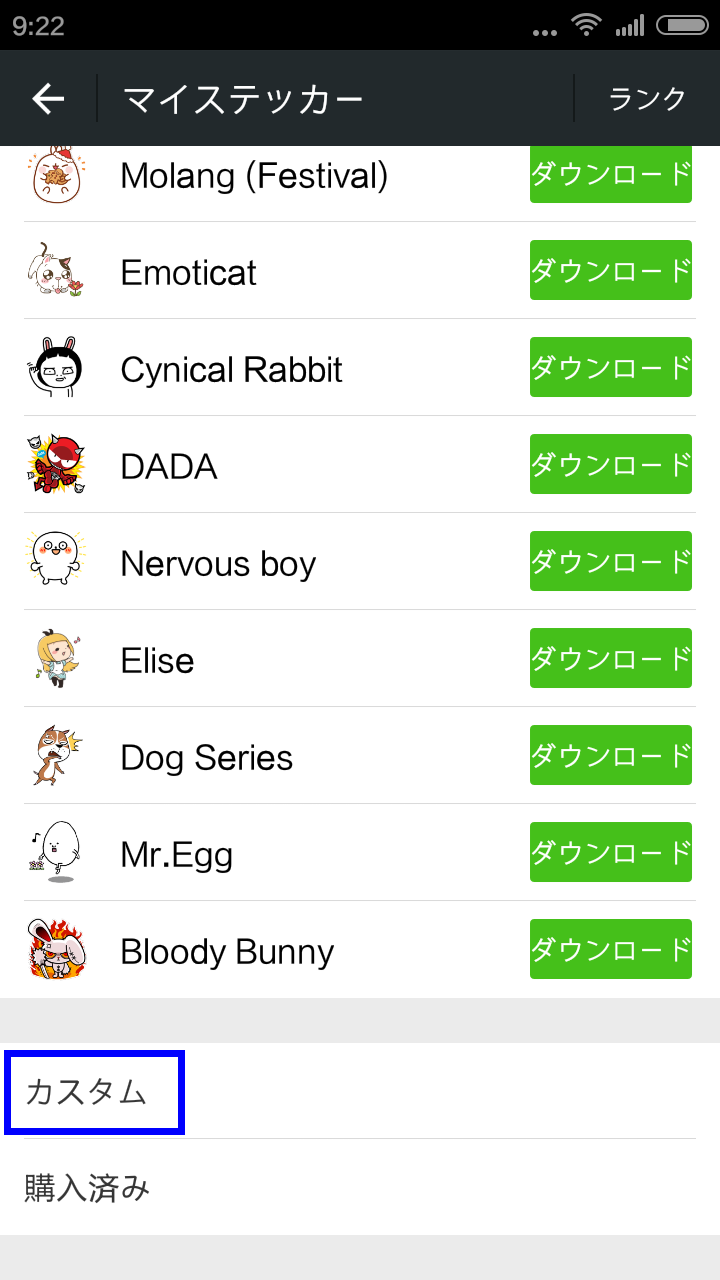Open the 購入済み purchased list
The height and width of the screenshot is (1280, 720).
pyautogui.click(x=360, y=1187)
